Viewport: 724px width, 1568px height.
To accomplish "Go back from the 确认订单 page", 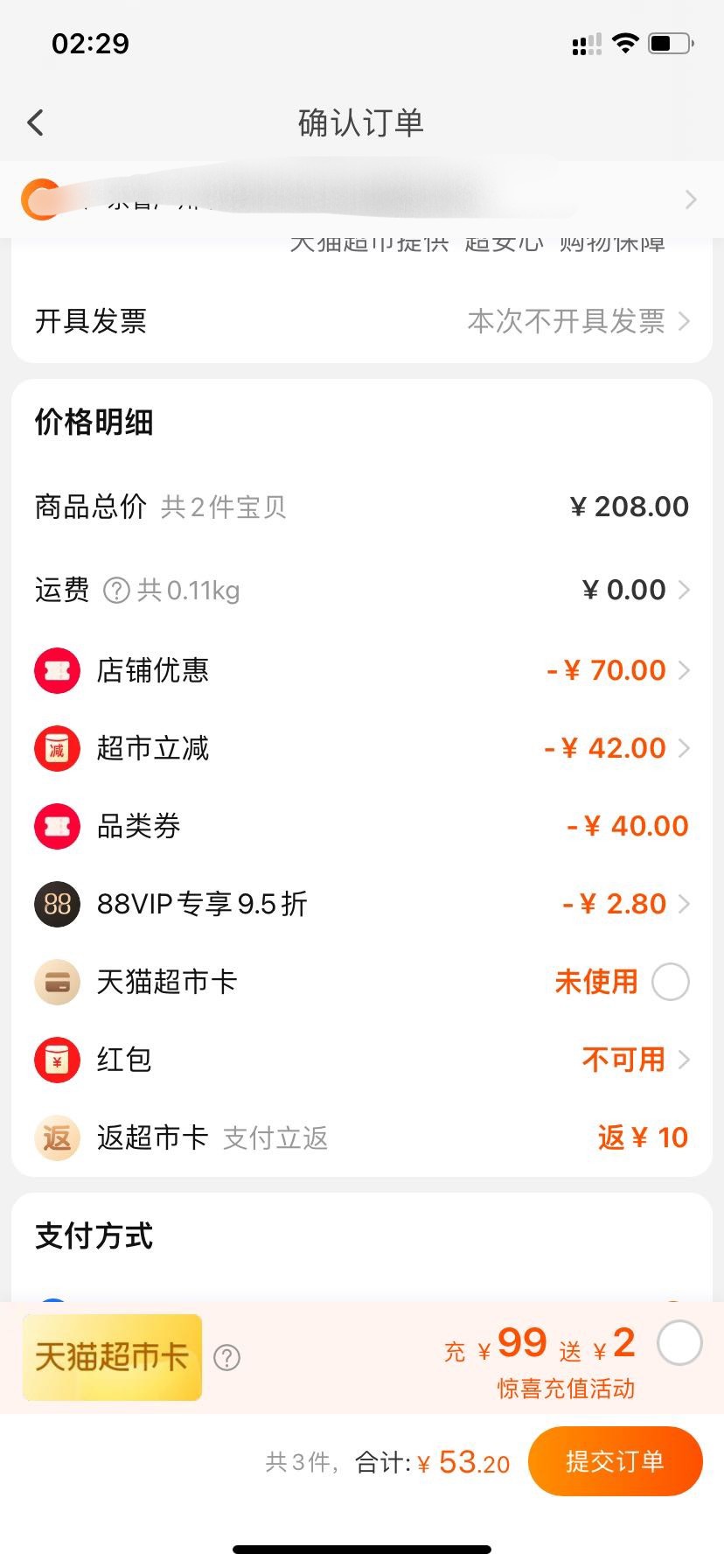I will [35, 122].
